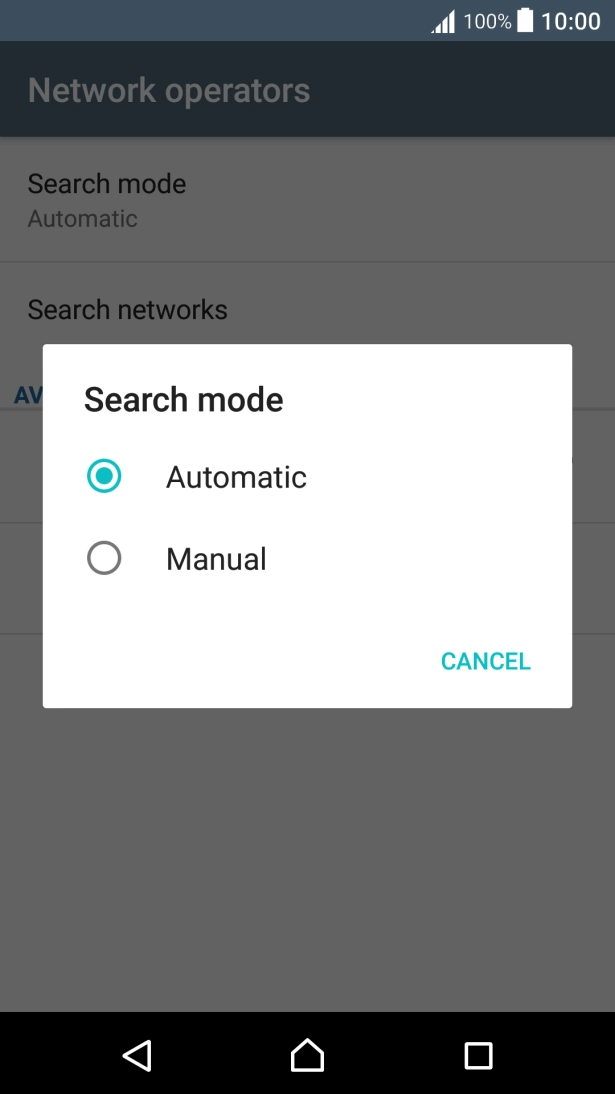Choose Manual search mode
615x1094 pixels.
[307, 559]
